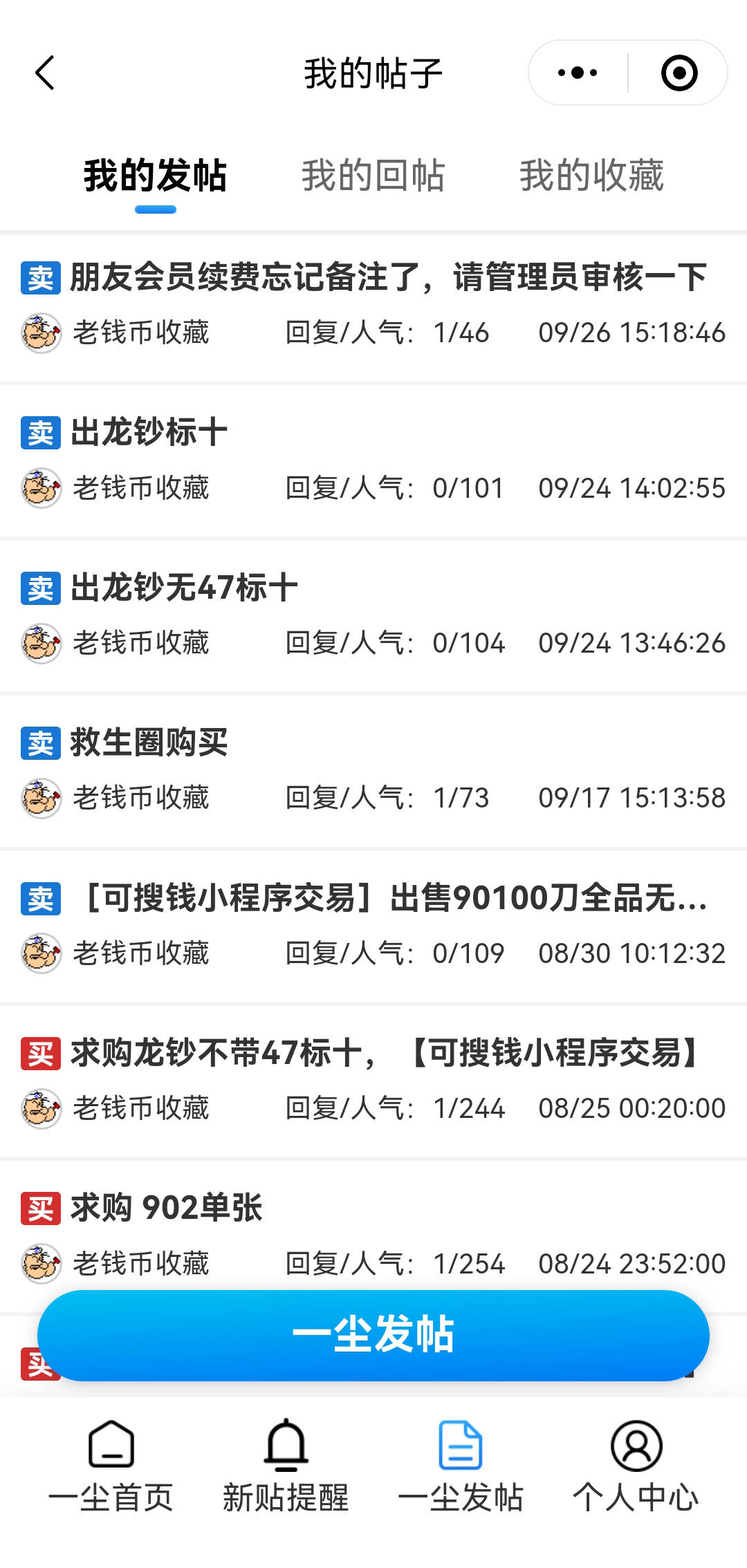Image resolution: width=747 pixels, height=1568 pixels.
Task: Open the post 出龙钞无47标十
Action: 184,588
